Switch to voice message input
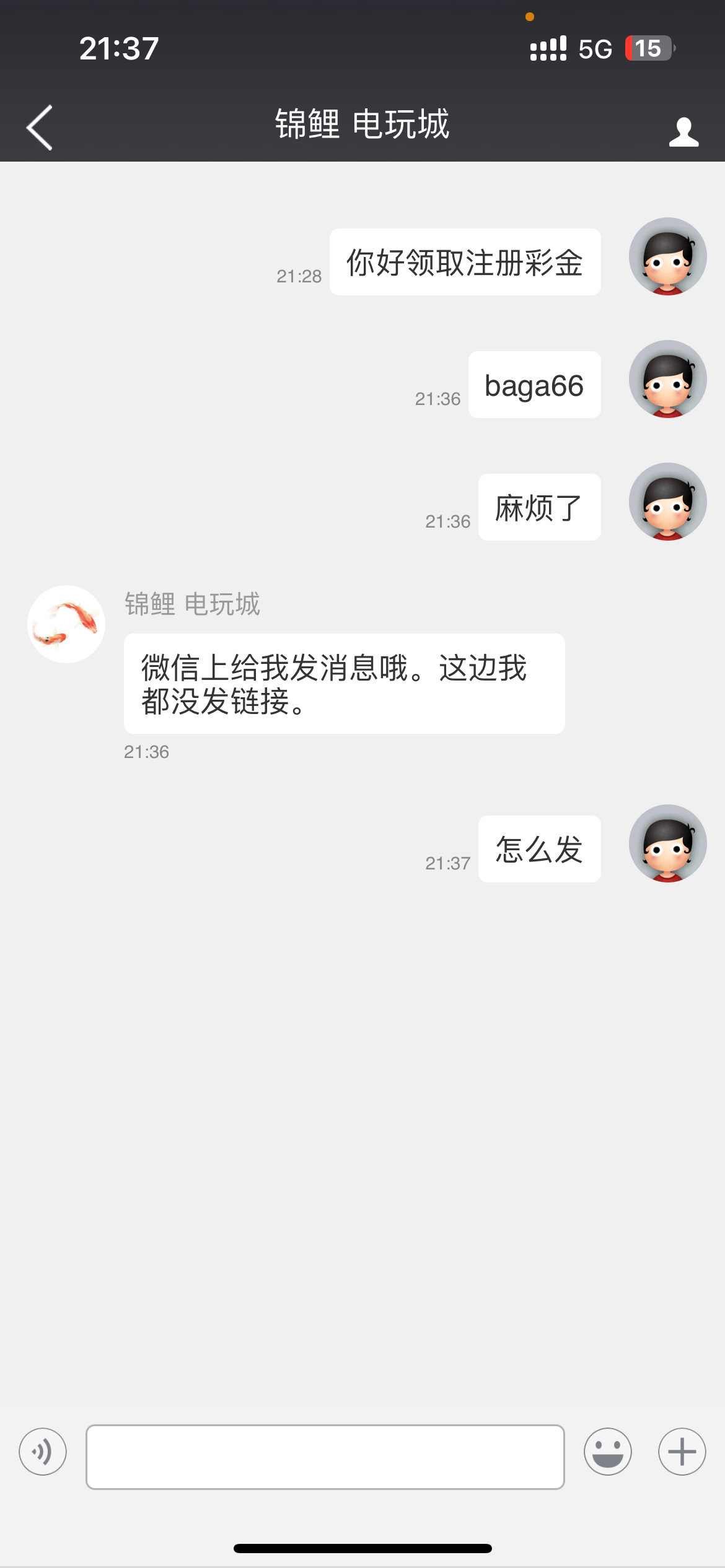 point(43,1452)
